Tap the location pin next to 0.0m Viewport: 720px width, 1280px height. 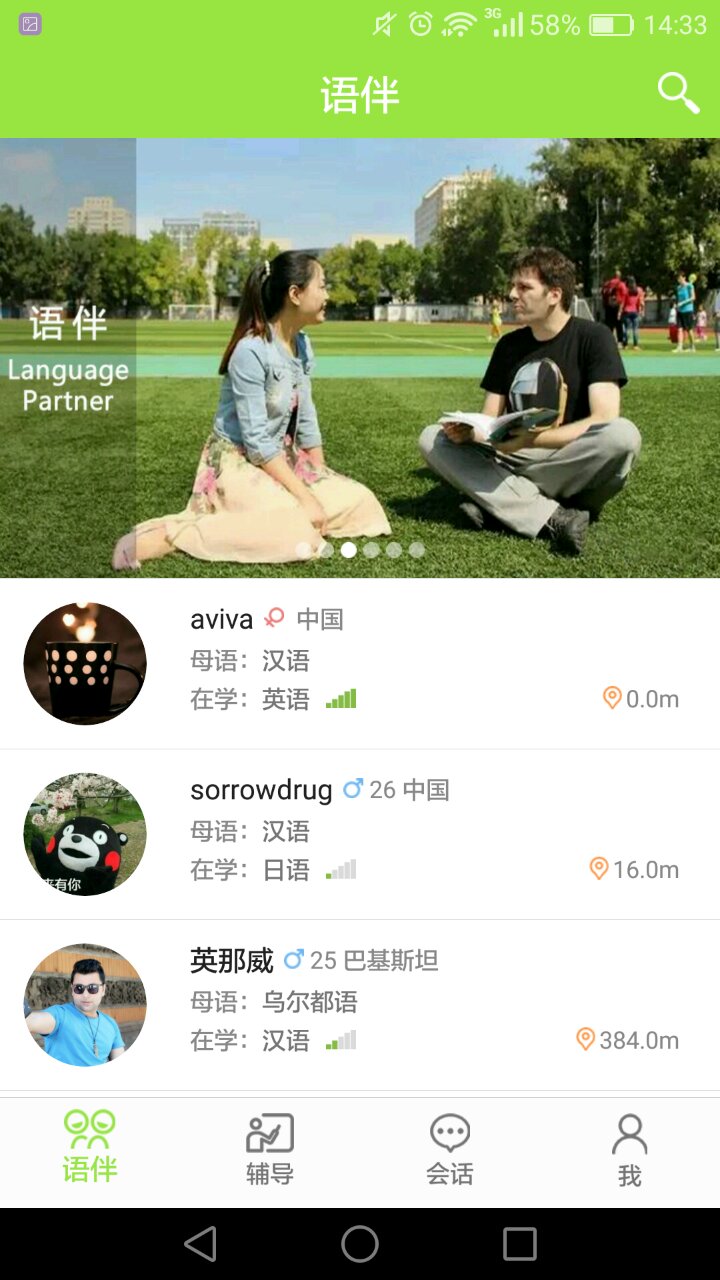(612, 699)
